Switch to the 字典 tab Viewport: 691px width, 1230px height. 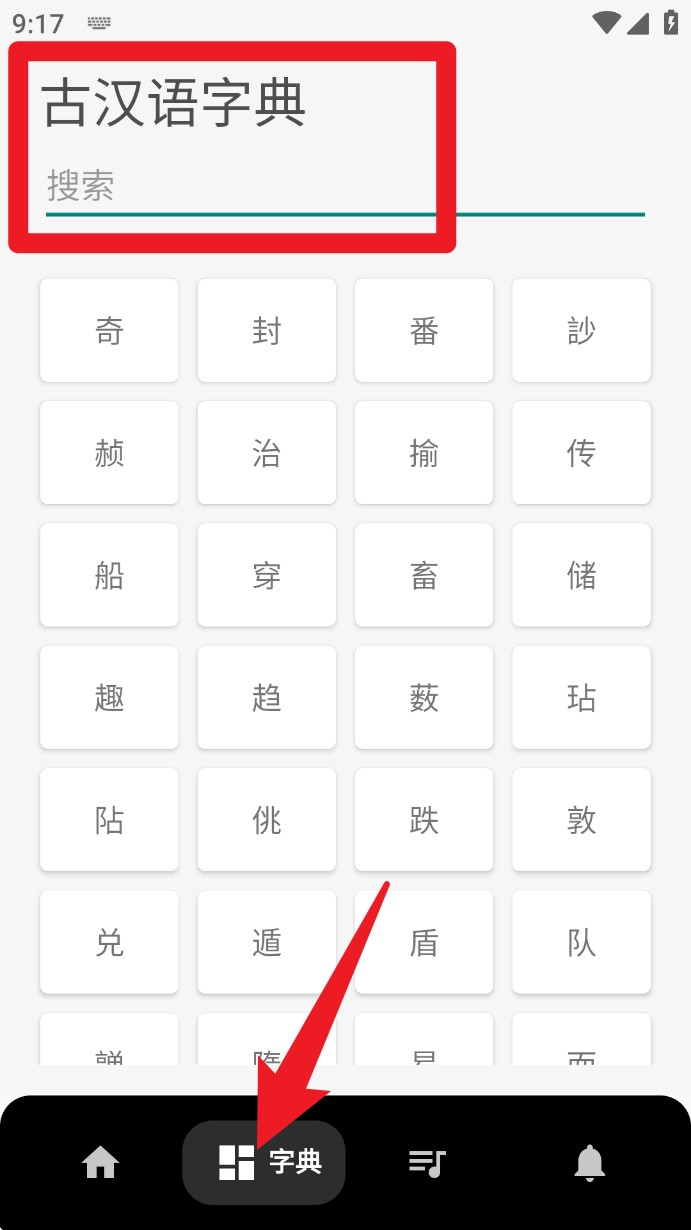pos(264,1162)
